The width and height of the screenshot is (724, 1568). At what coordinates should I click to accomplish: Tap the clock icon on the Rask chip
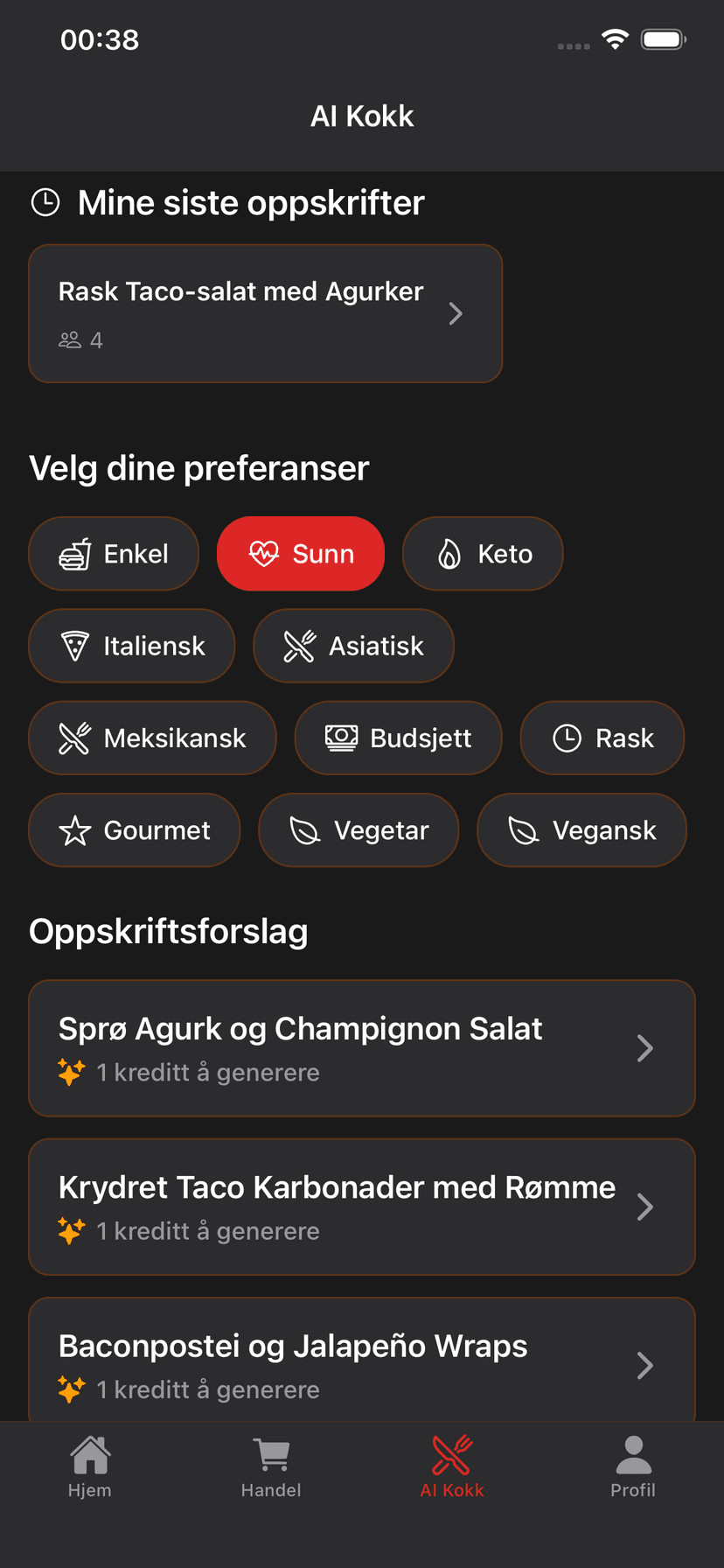point(567,738)
